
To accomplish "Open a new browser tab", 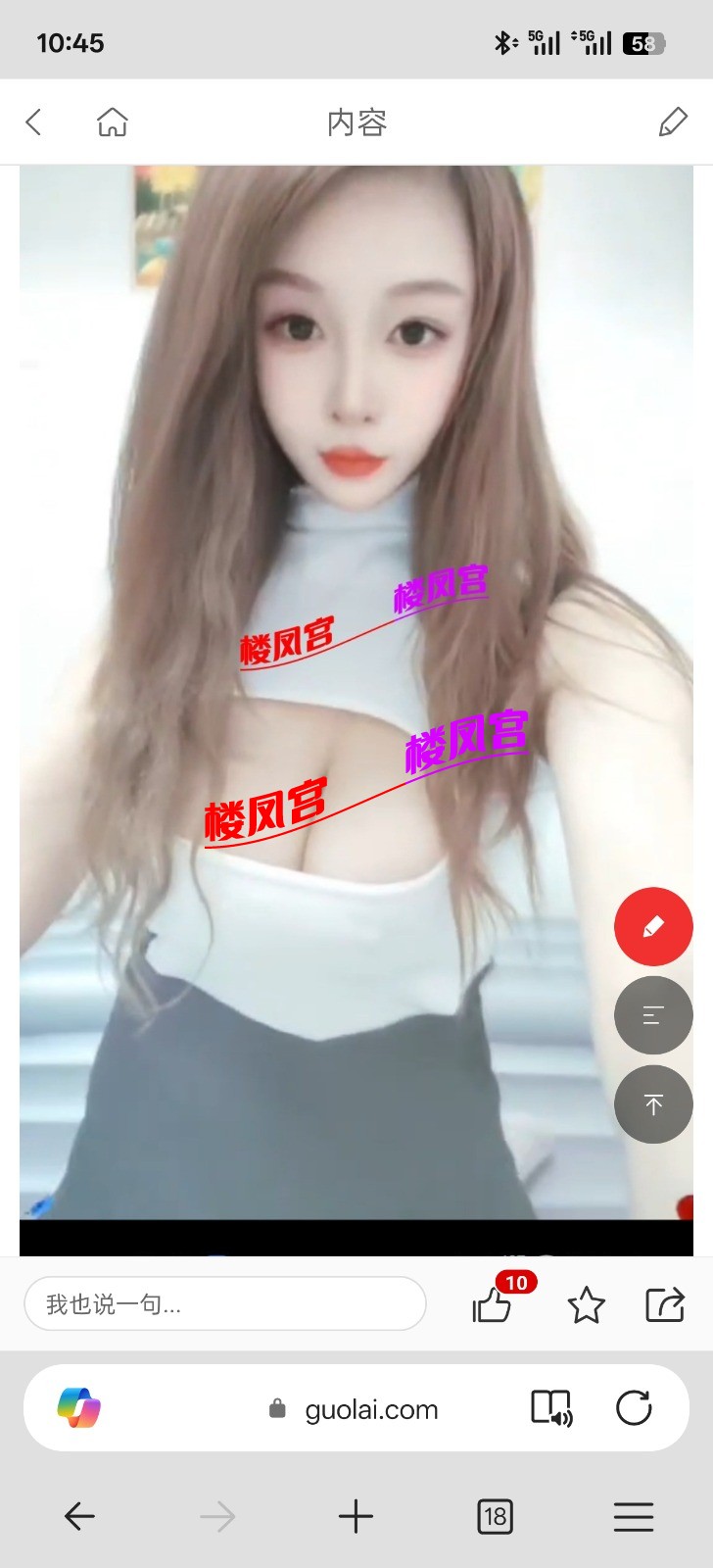I will 356,1517.
